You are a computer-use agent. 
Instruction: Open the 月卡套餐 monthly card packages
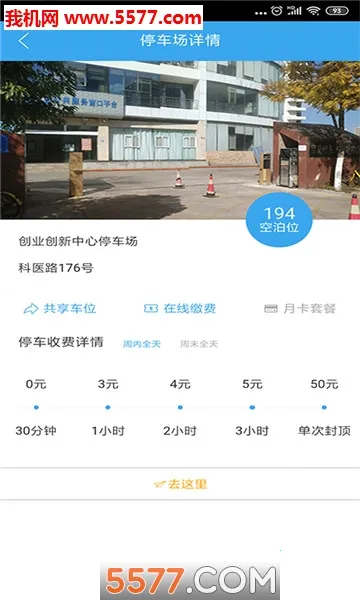tap(300, 308)
